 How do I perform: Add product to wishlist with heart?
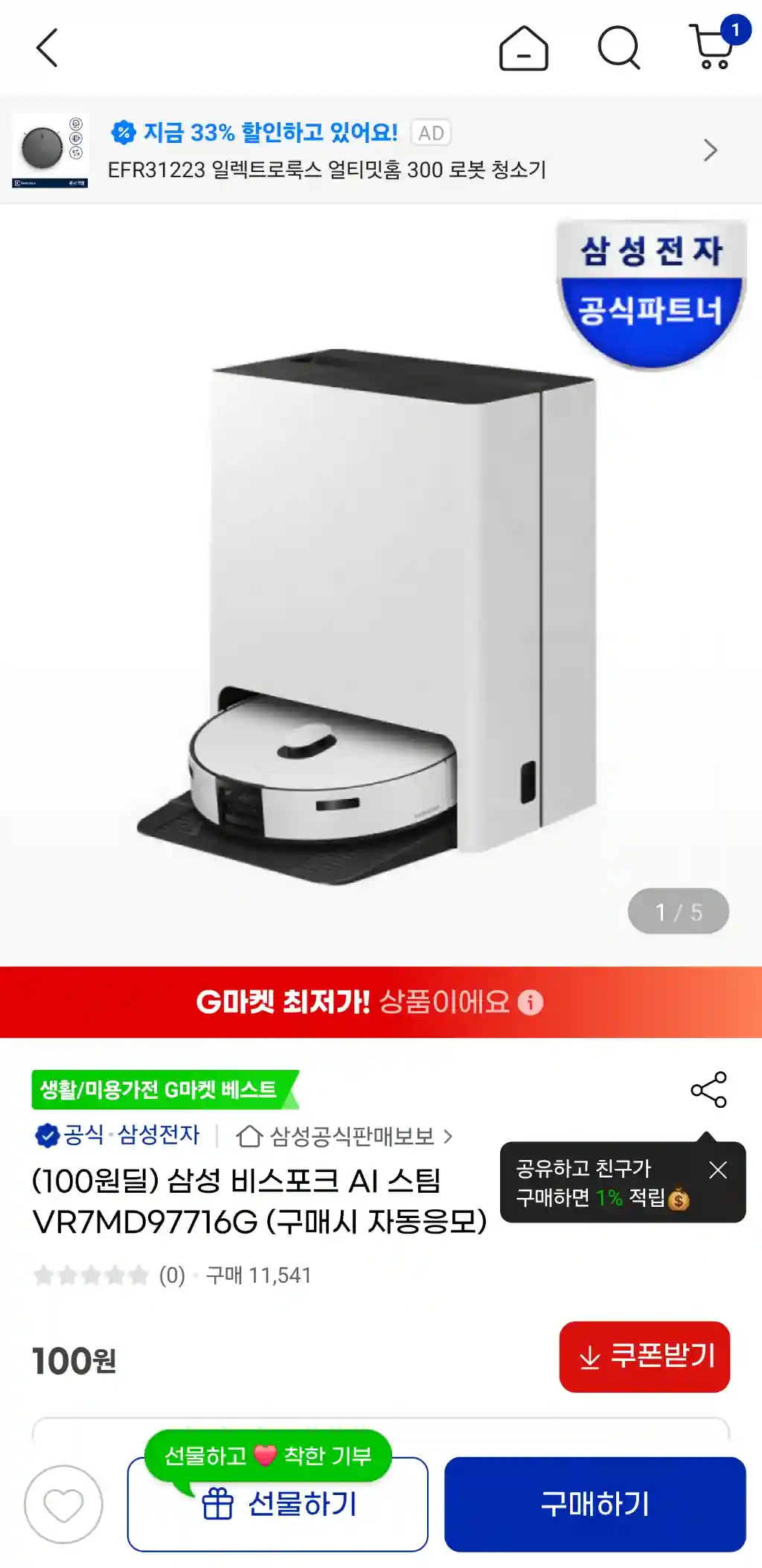[63, 1505]
